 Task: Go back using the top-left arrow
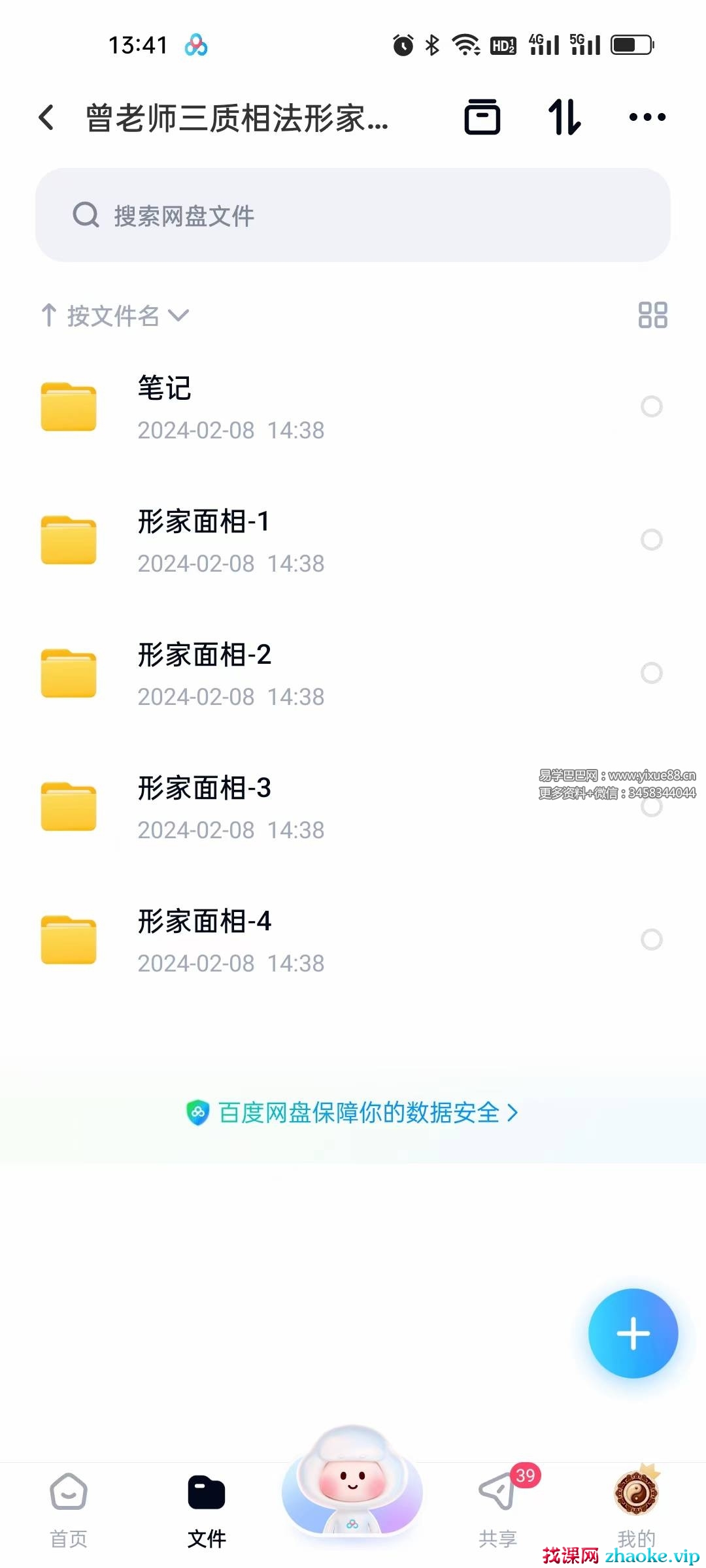coord(46,118)
